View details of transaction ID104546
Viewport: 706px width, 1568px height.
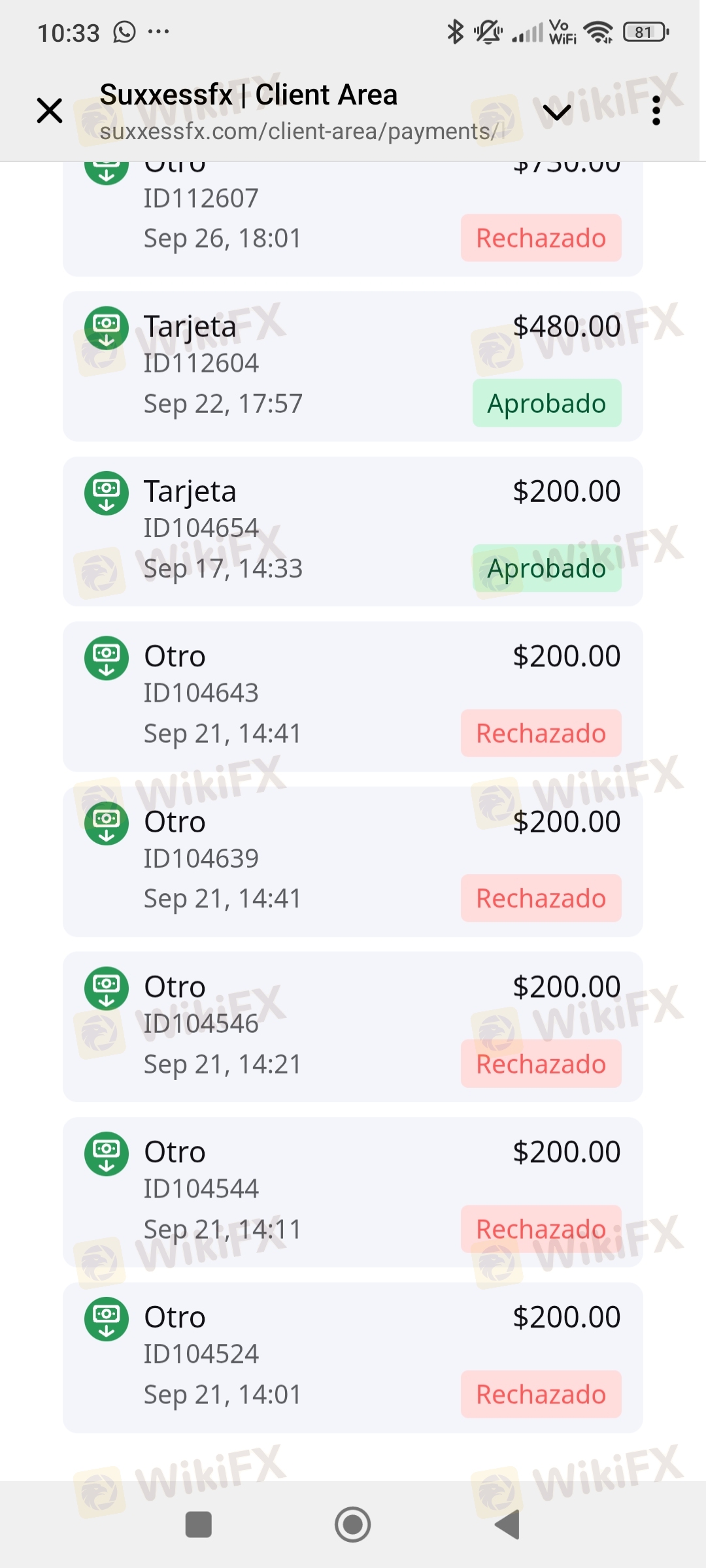[x=353, y=1027]
